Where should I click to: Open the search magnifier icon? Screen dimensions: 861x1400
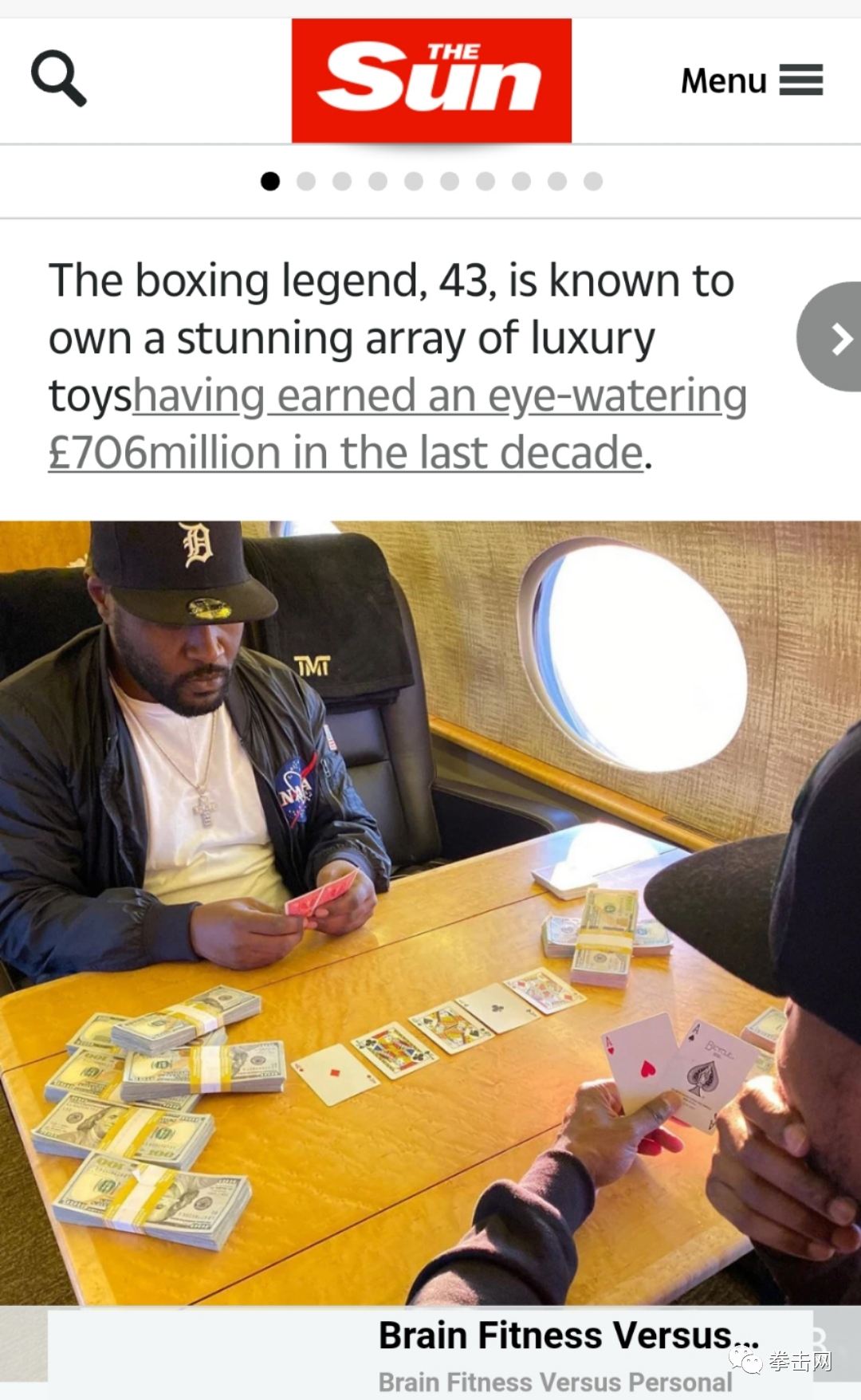(58, 78)
